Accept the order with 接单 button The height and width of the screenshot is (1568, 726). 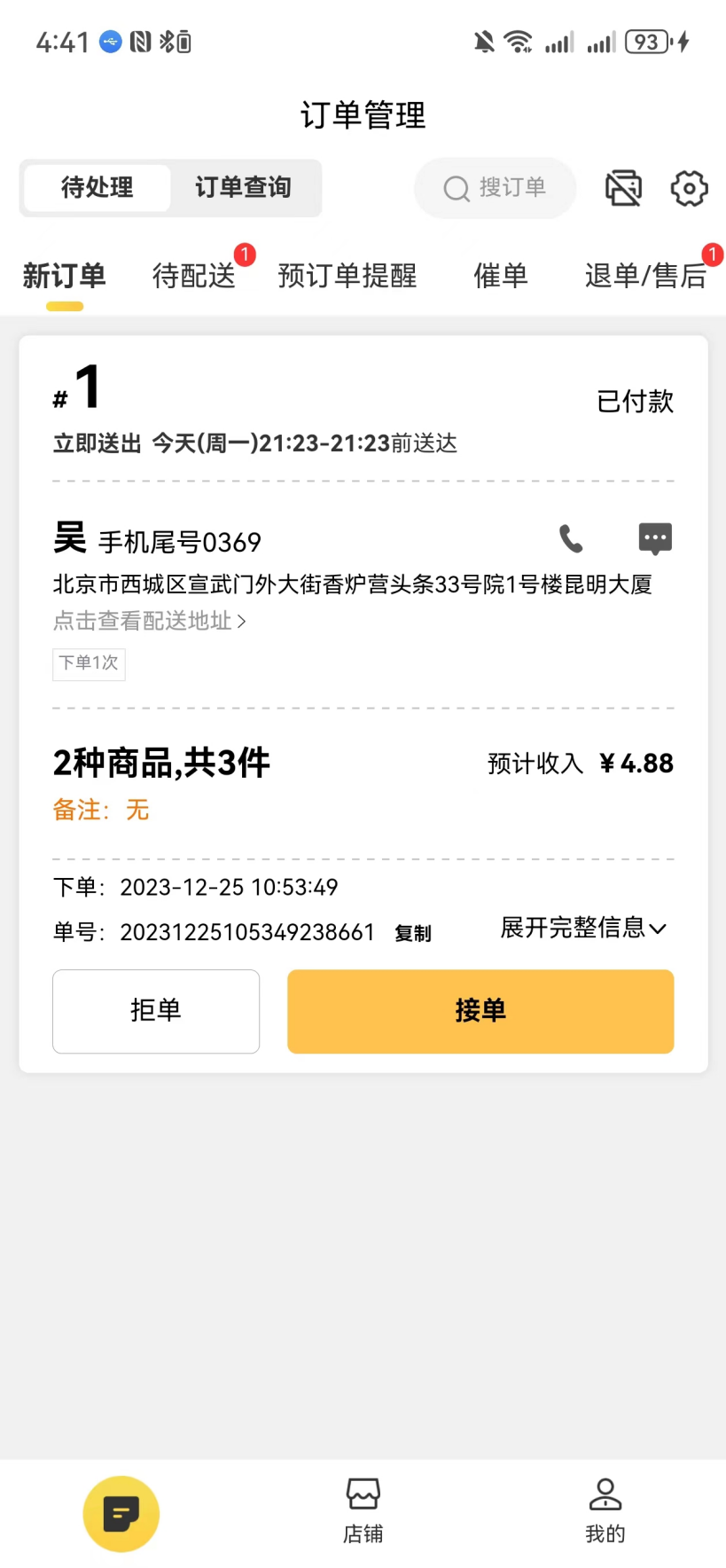pyautogui.click(x=480, y=1011)
